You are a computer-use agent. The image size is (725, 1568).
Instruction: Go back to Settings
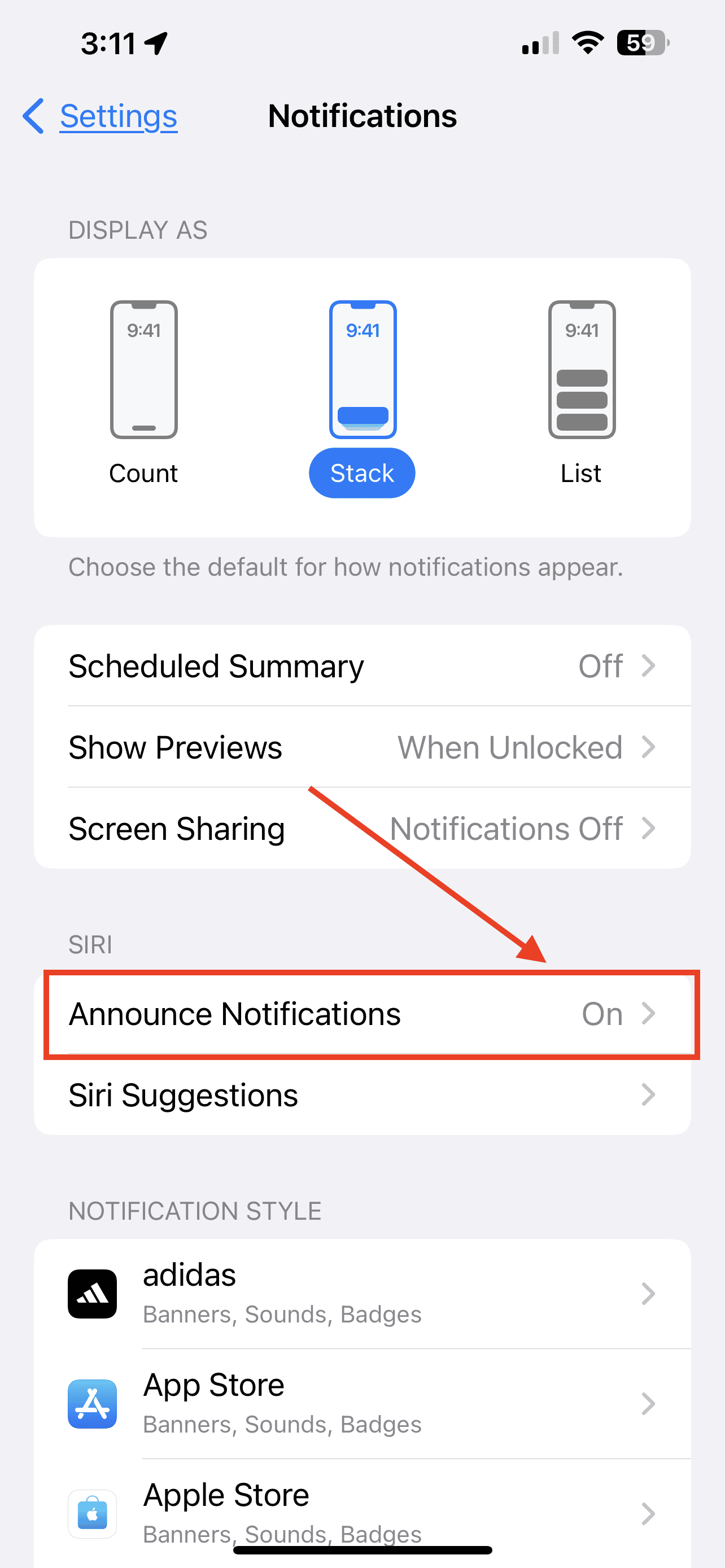101,116
